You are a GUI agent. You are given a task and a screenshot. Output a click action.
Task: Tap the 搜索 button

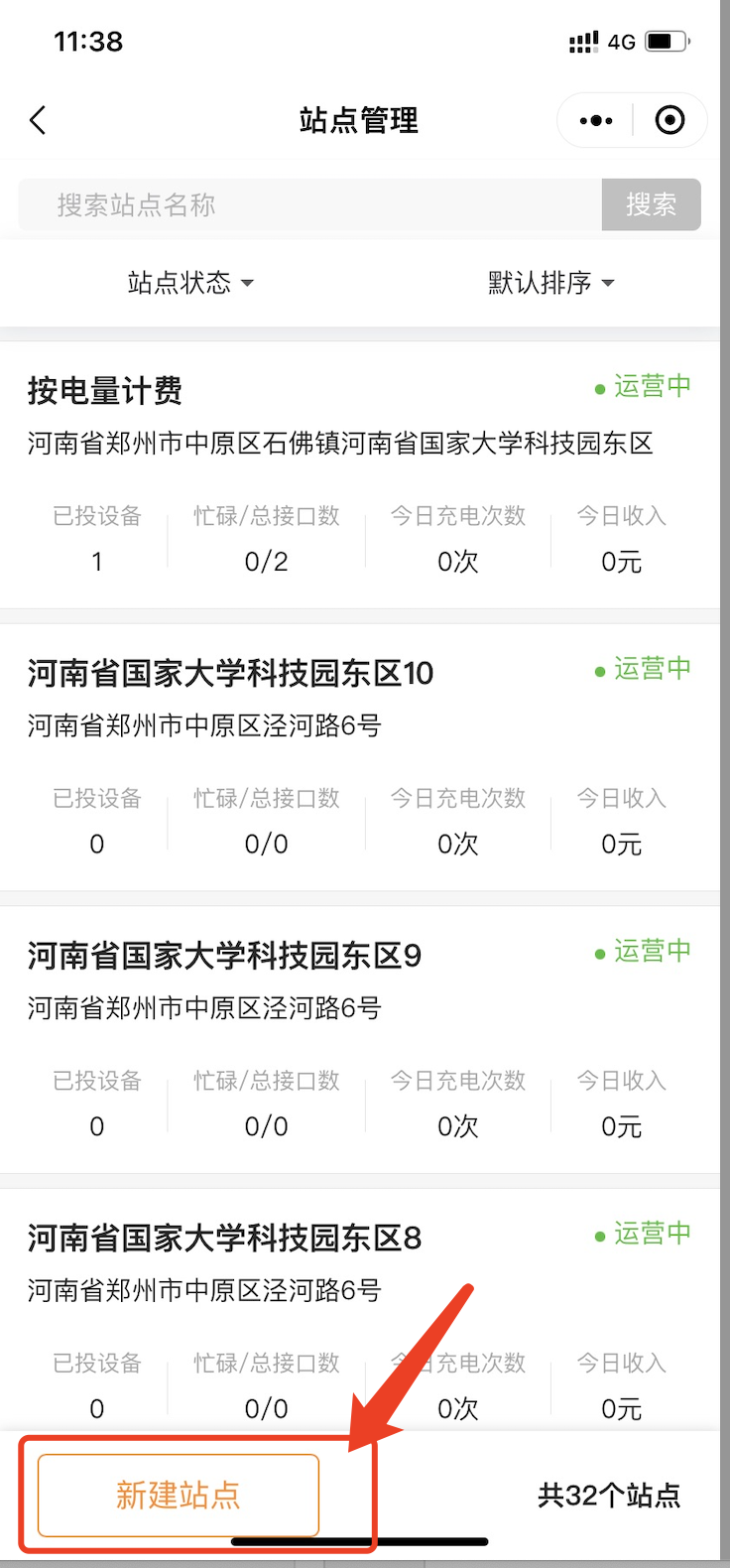(x=651, y=205)
